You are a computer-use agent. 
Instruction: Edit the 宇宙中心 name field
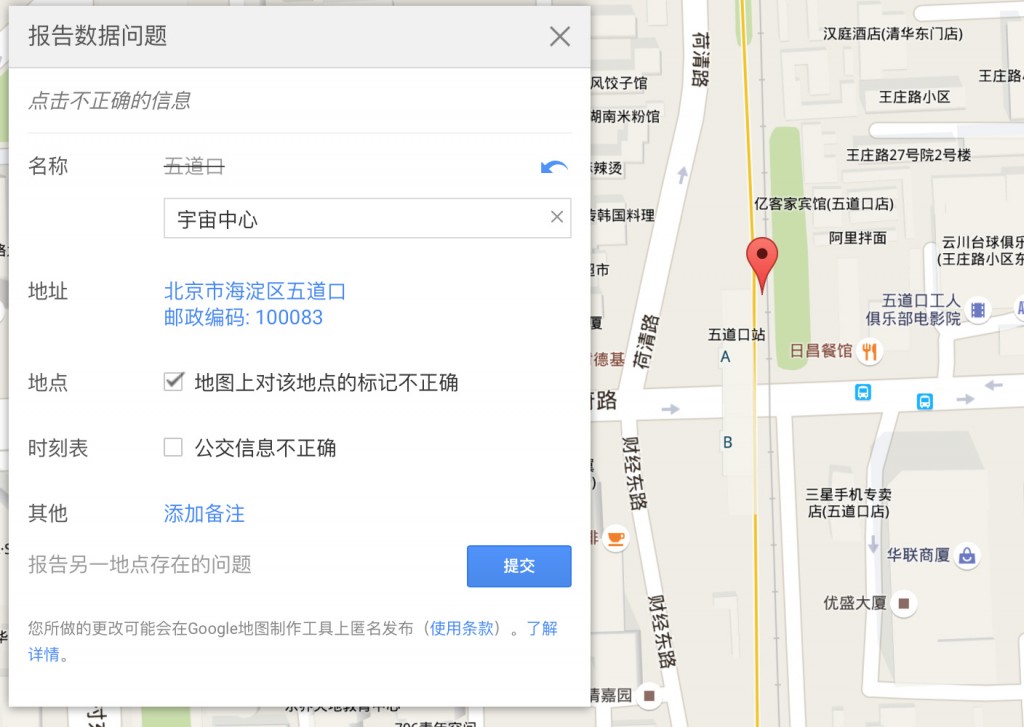(350, 219)
